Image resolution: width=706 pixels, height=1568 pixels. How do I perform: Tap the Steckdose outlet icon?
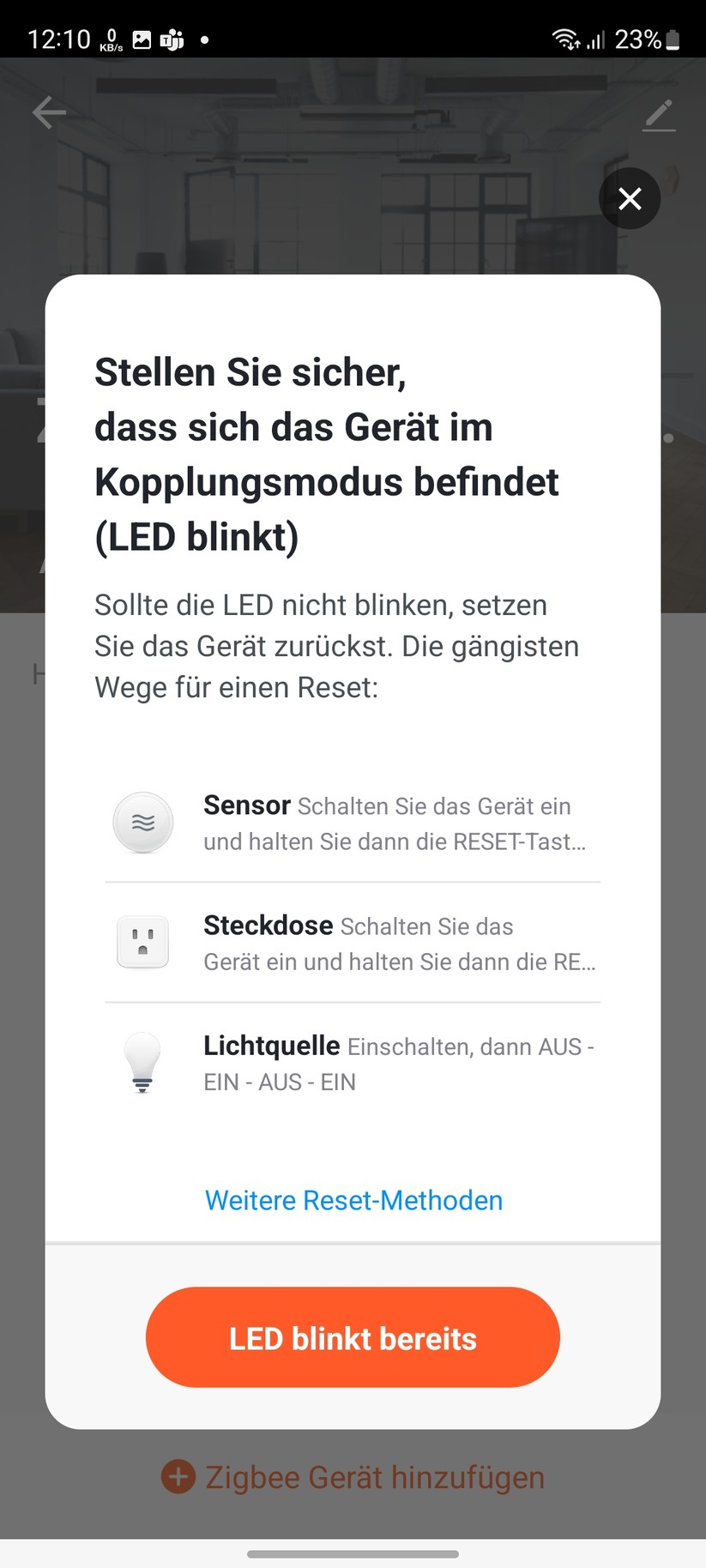click(142, 941)
